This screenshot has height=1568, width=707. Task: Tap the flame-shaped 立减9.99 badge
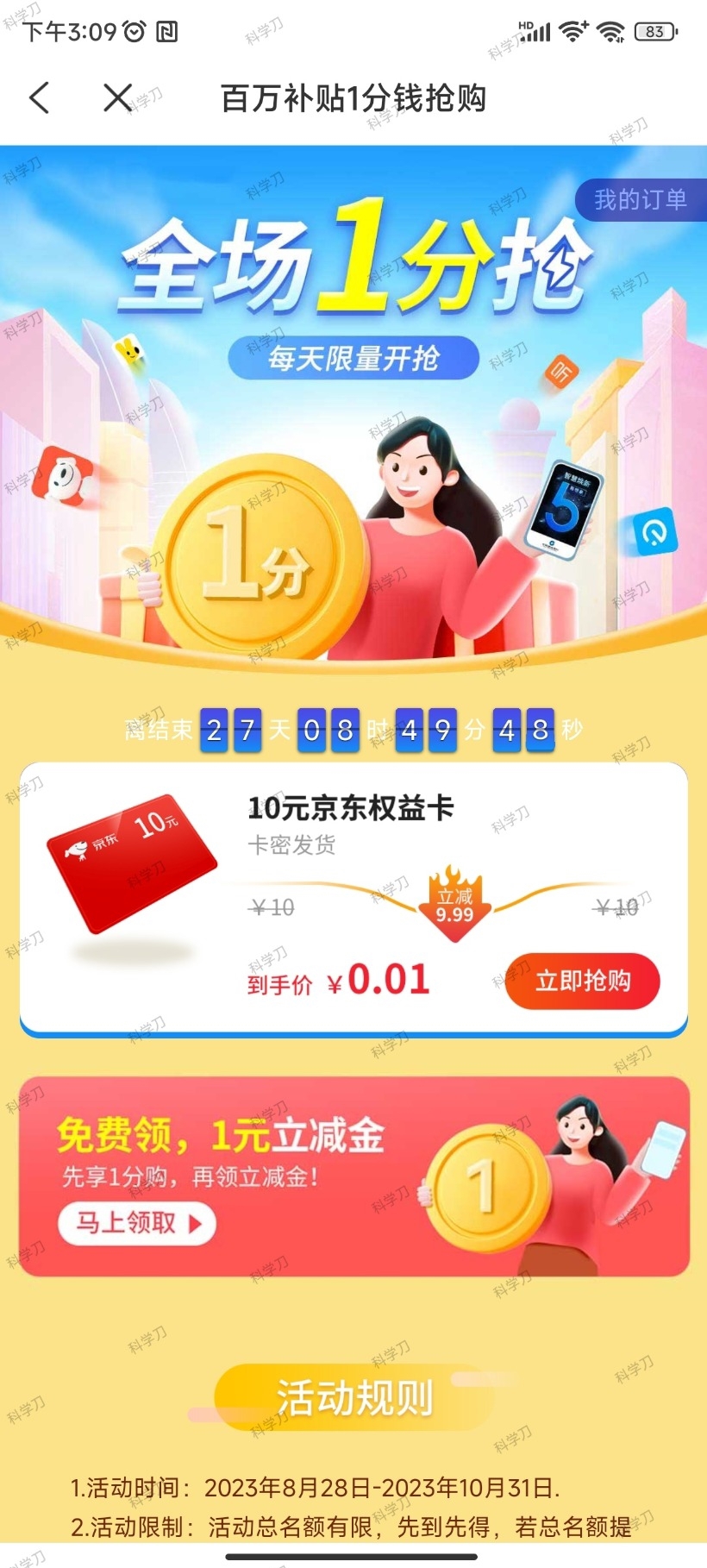(x=455, y=903)
